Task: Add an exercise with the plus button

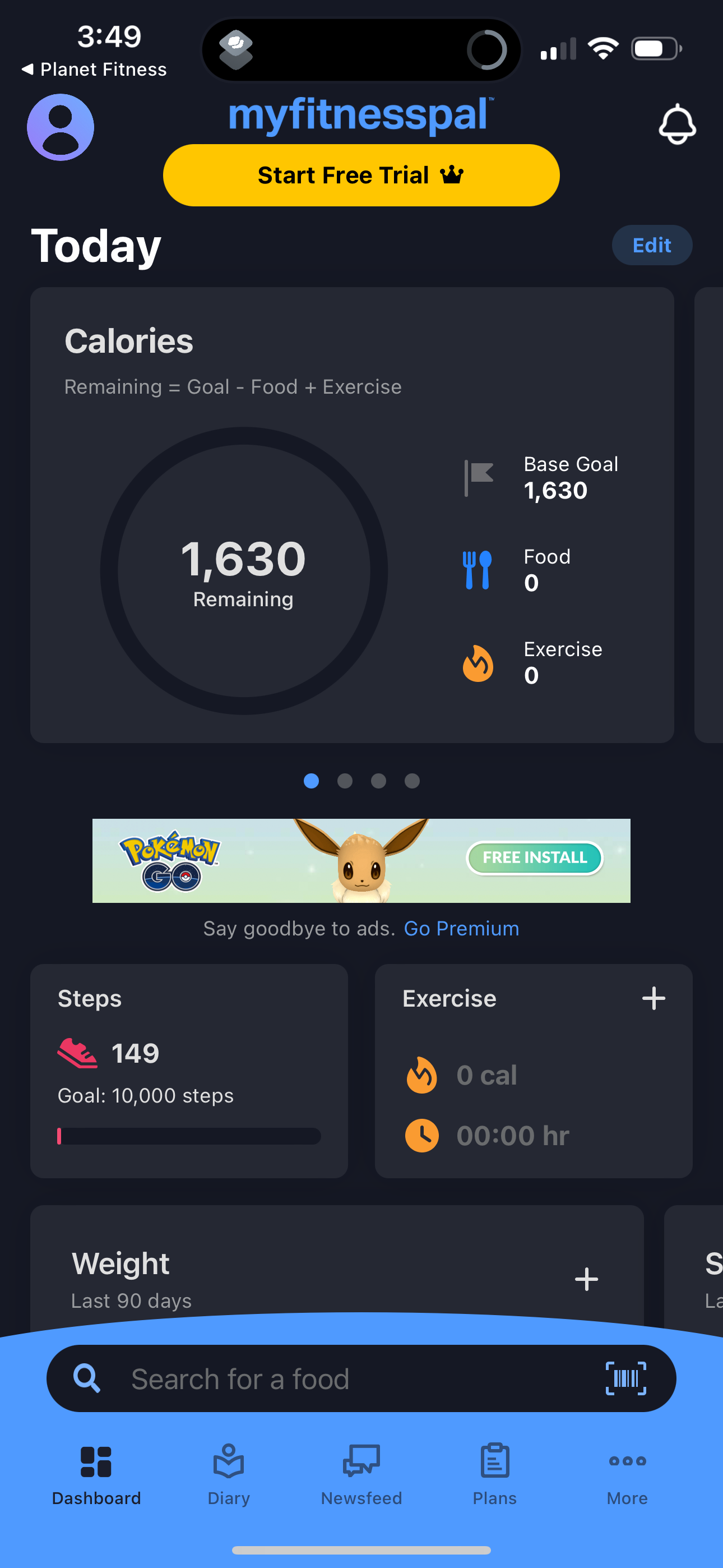Action: [x=654, y=998]
